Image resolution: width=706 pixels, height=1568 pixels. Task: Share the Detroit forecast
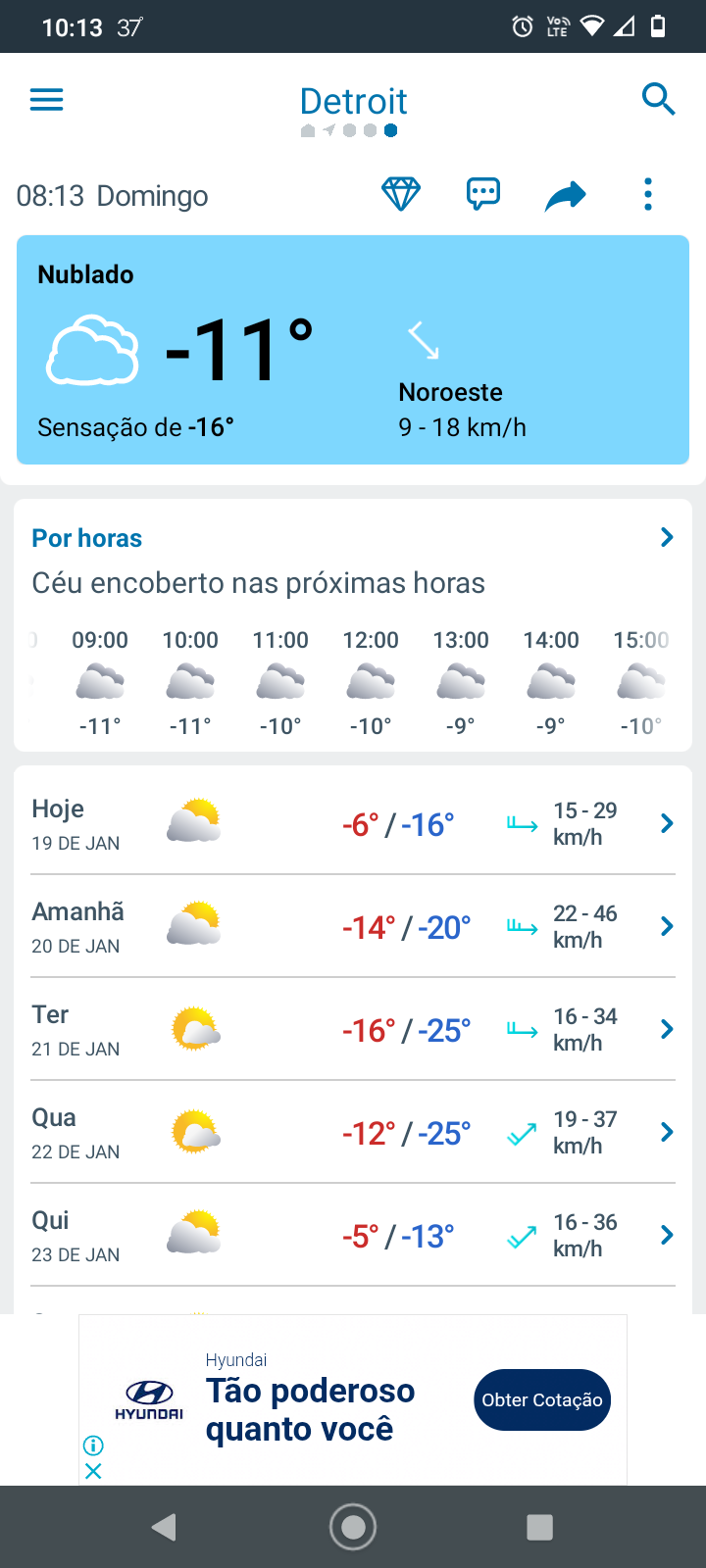566,196
